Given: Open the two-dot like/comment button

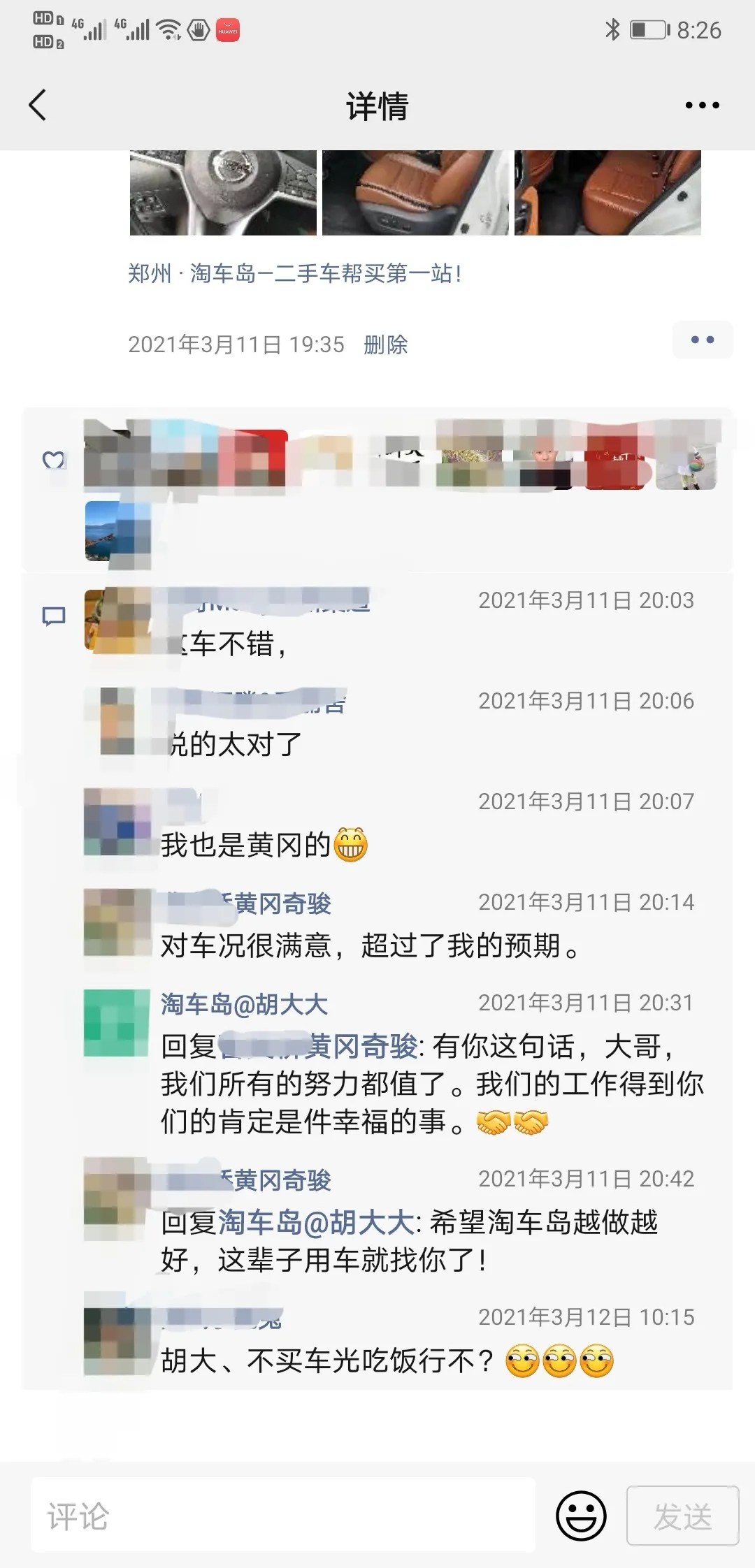Looking at the screenshot, I should (x=702, y=340).
